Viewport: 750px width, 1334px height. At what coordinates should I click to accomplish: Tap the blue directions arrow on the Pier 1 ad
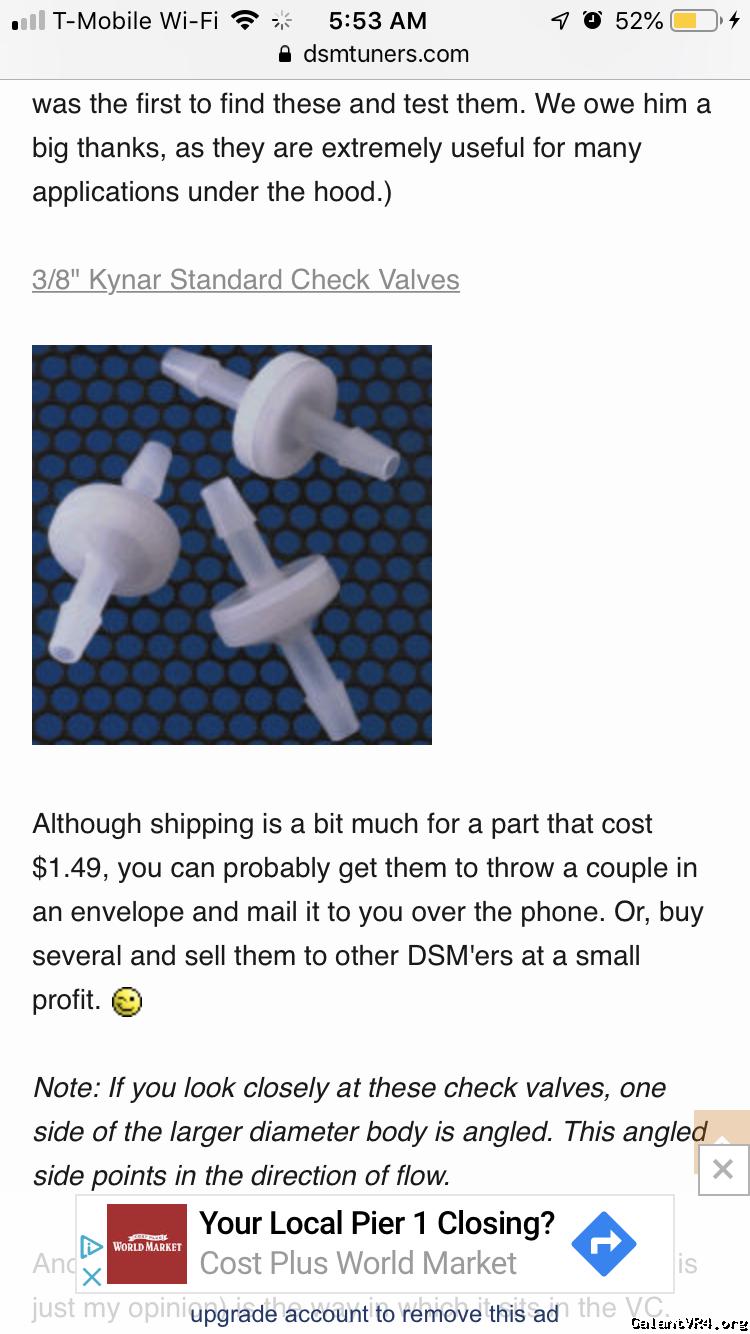[x=604, y=1244]
